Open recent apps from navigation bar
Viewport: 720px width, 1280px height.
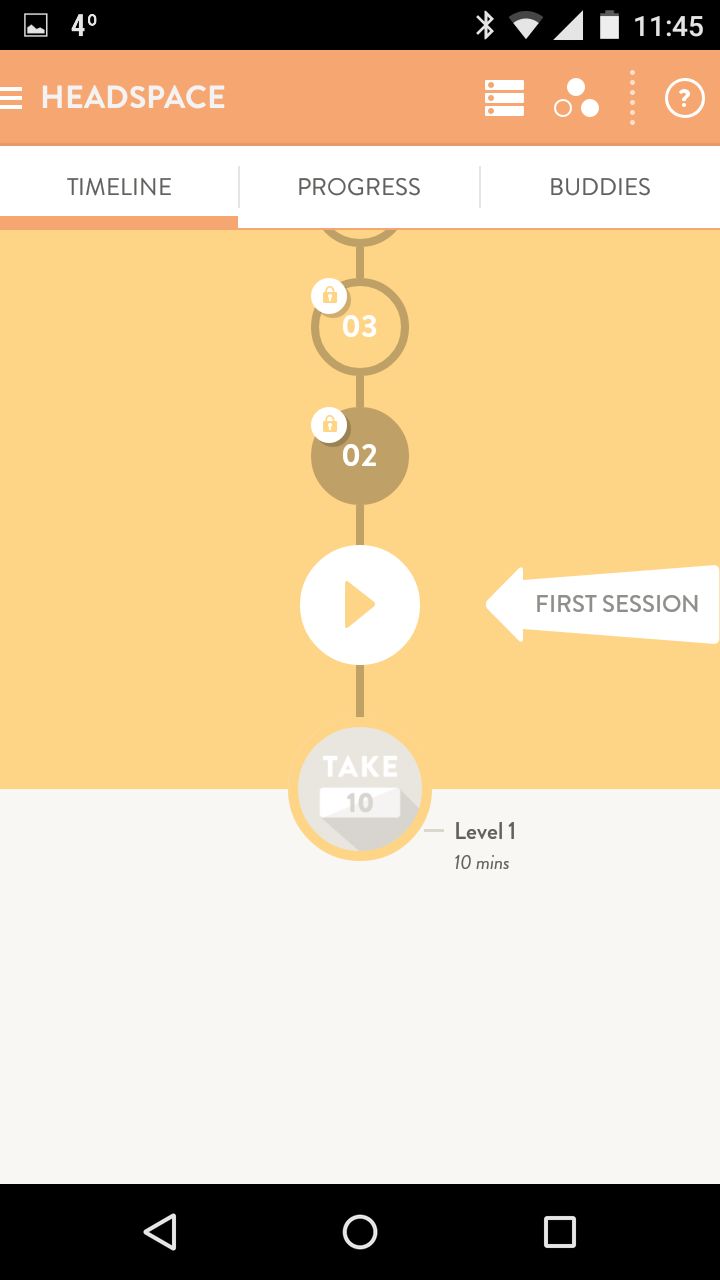coord(560,1232)
